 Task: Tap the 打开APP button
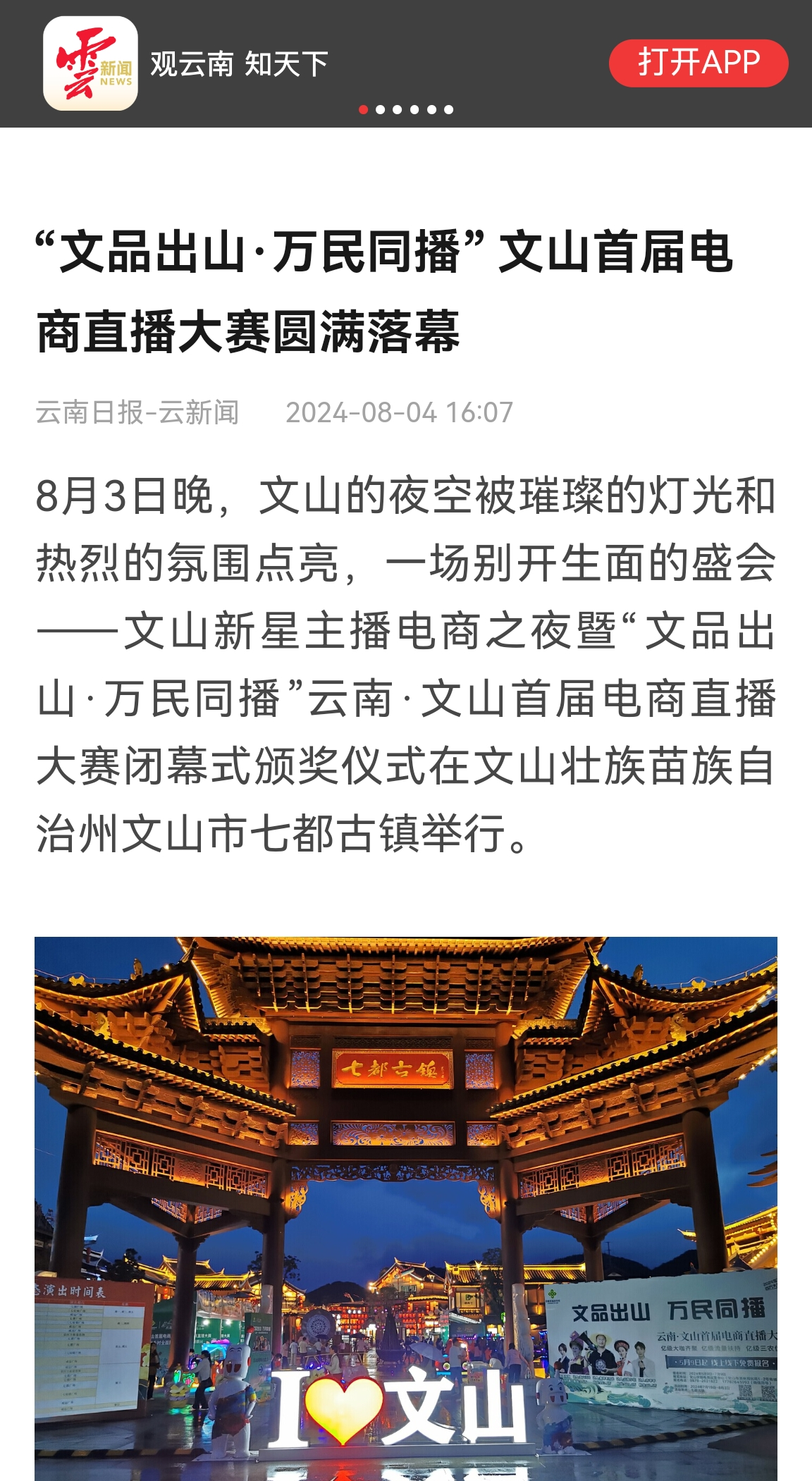click(x=698, y=63)
